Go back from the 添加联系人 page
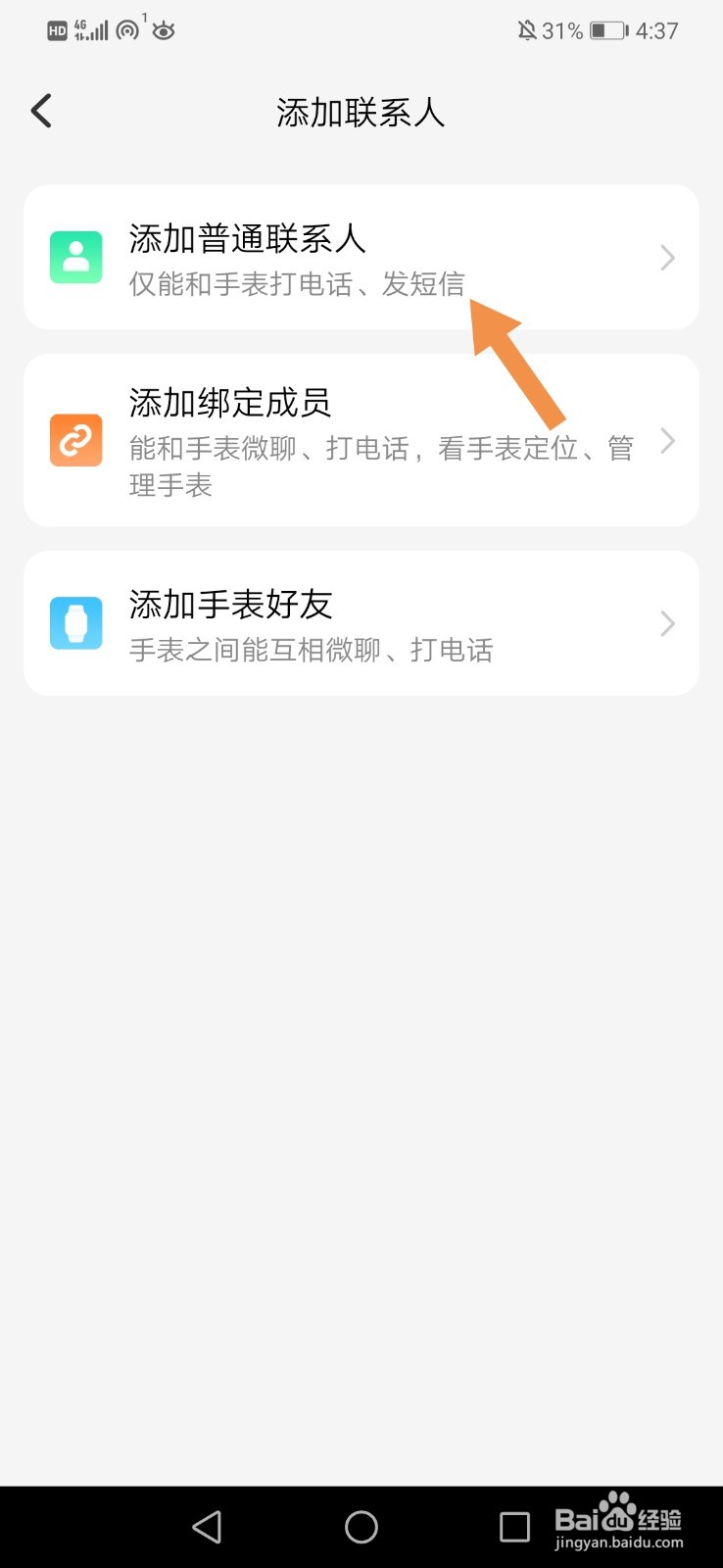The image size is (723, 1568). click(41, 112)
